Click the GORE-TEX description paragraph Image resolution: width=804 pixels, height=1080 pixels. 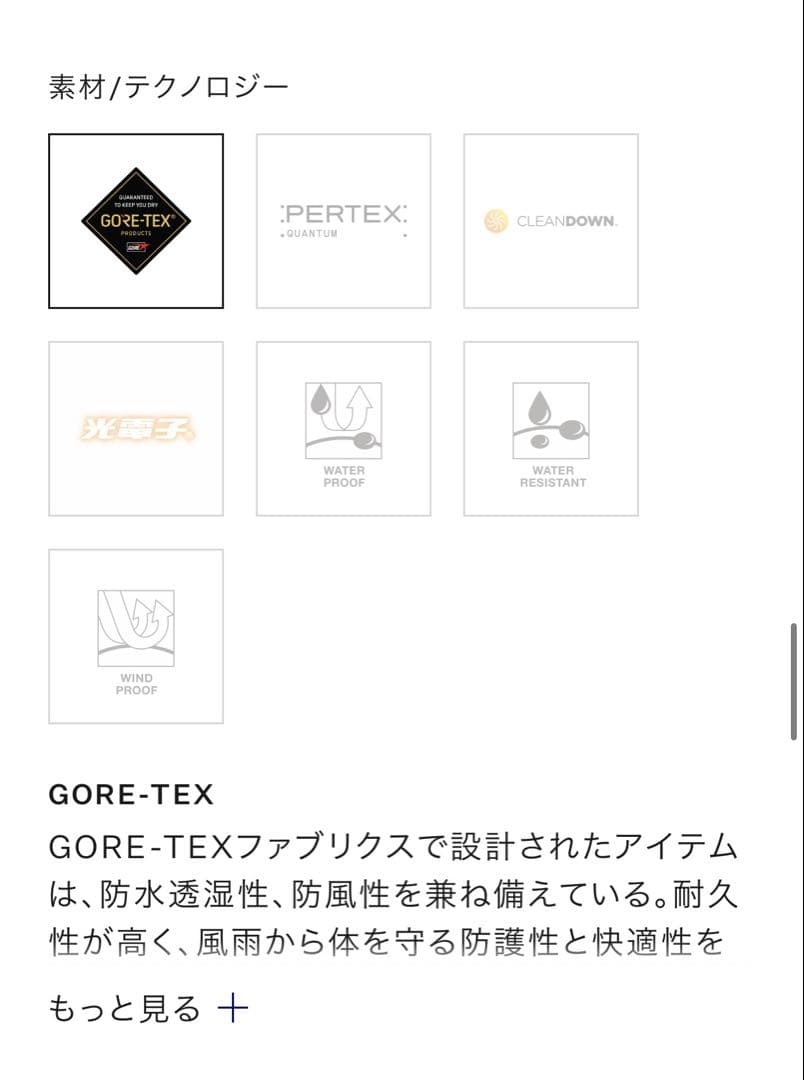pos(395,890)
